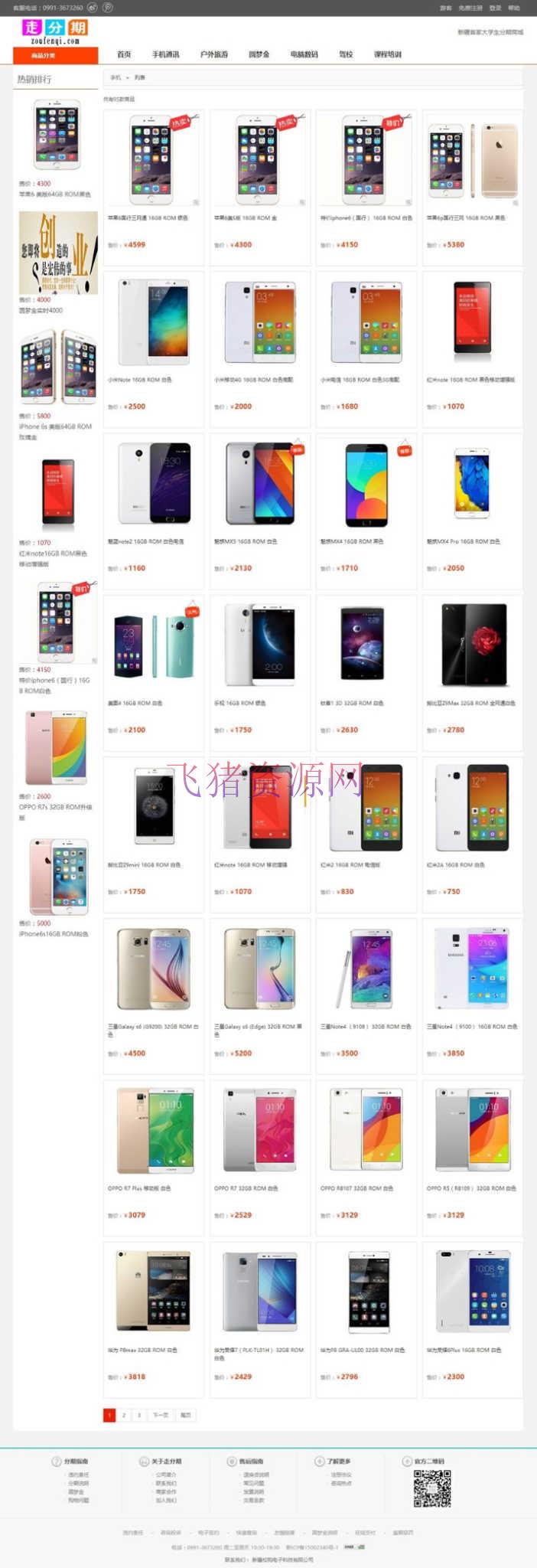The width and height of the screenshot is (537, 1568).
Task: Select the 电脑数码 category tab
Action: pos(304,54)
